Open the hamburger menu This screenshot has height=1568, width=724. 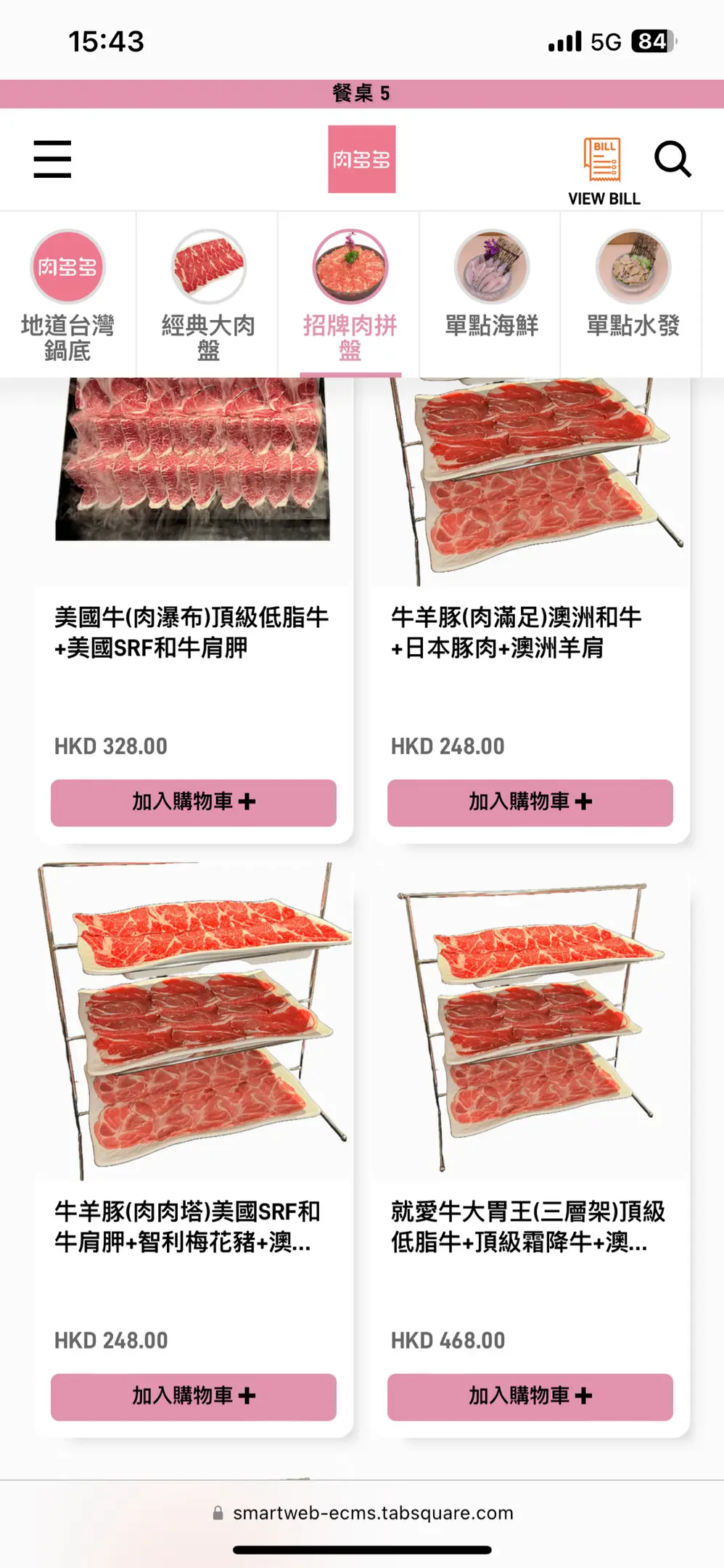click(x=52, y=159)
